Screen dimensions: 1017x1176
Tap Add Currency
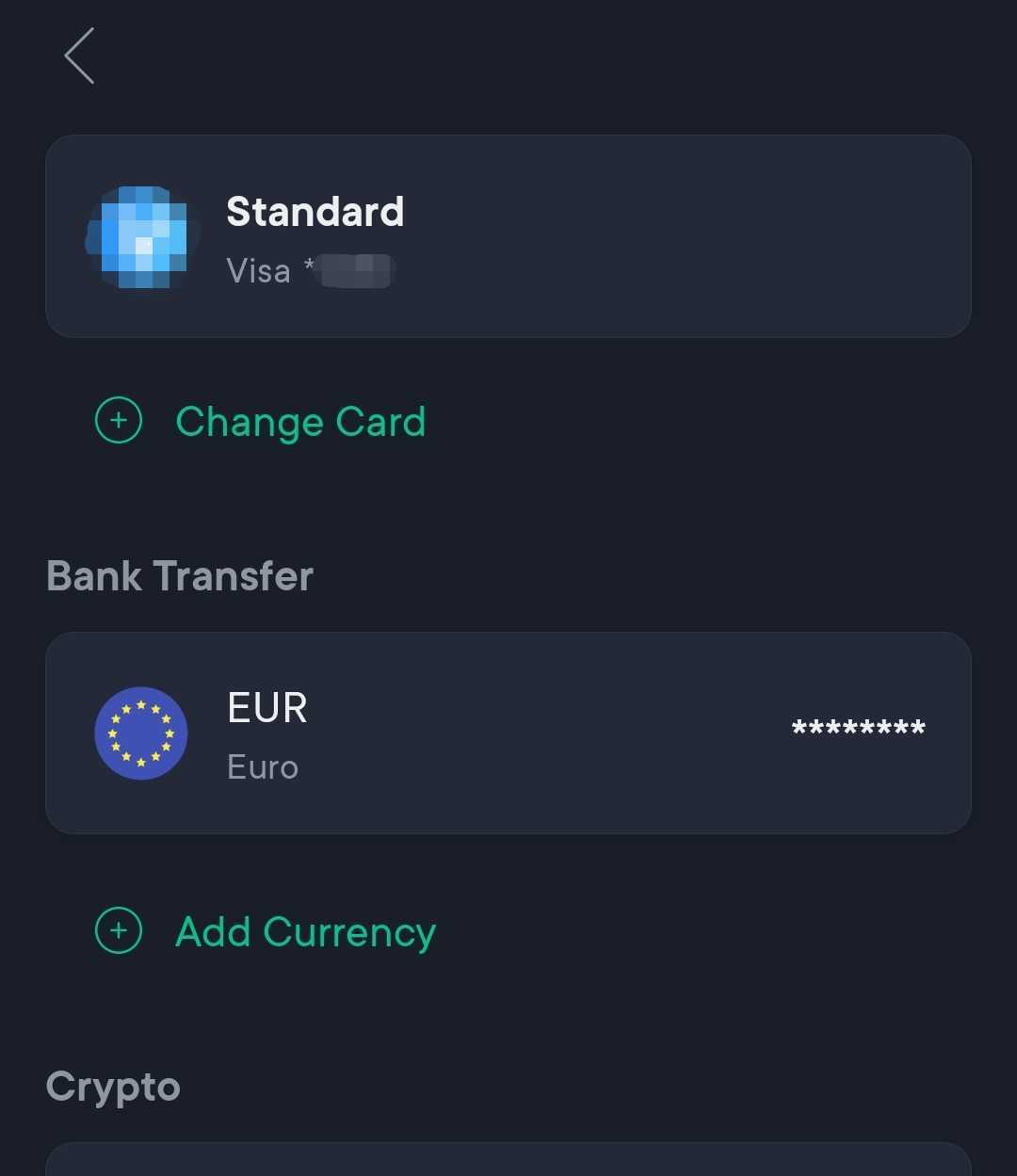304,932
